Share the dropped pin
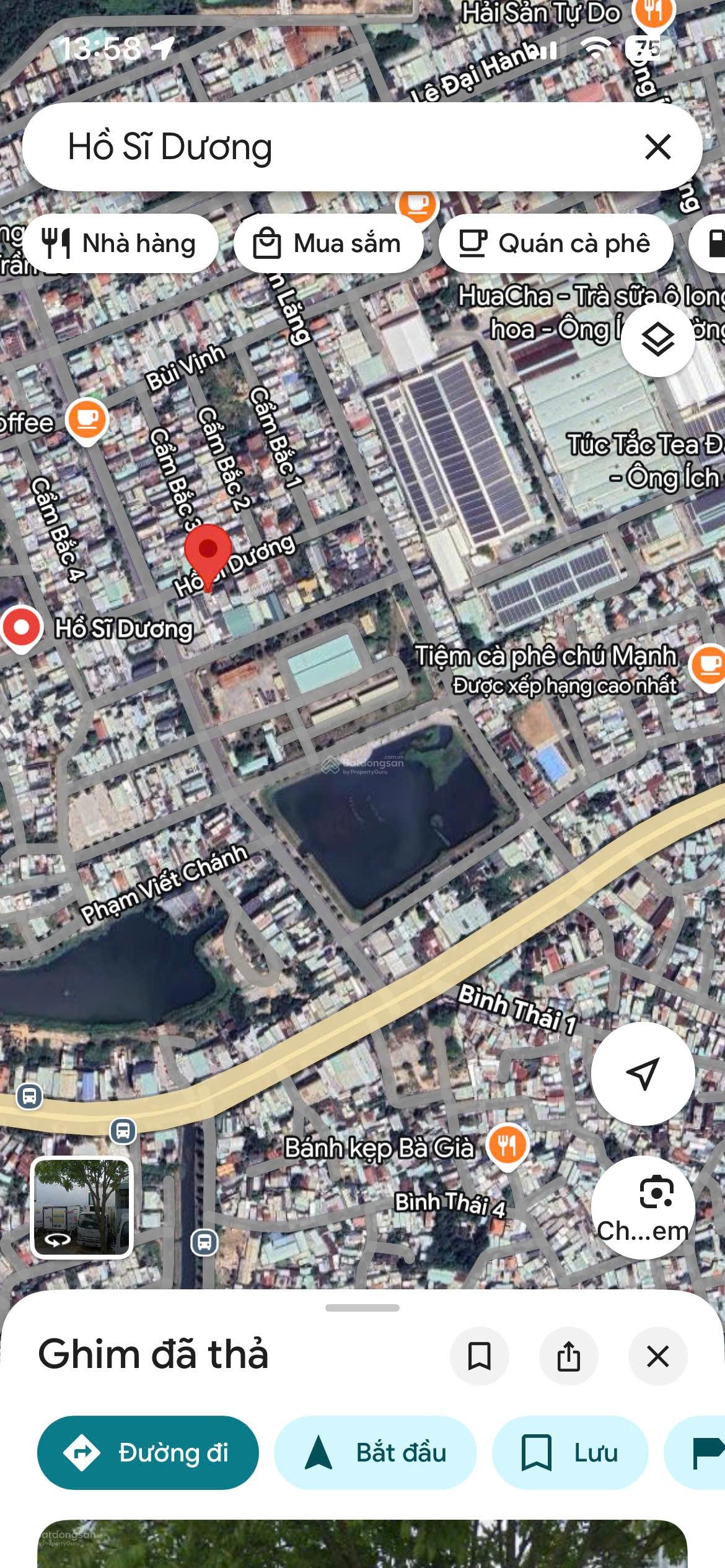 coord(568,1356)
